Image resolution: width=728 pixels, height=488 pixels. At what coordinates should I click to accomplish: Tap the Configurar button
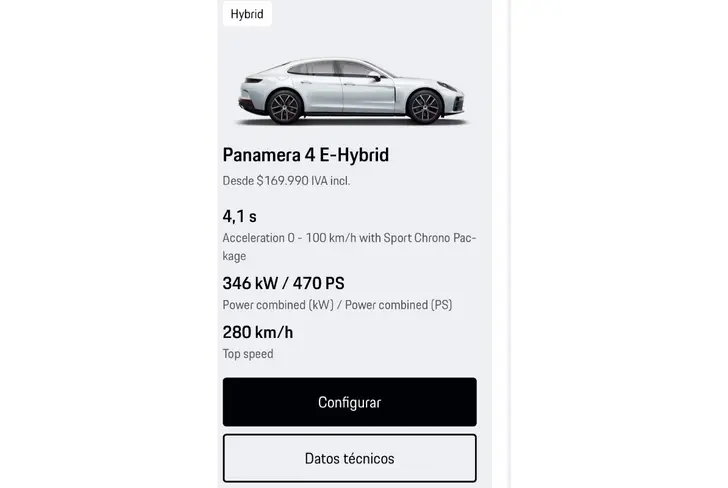(349, 402)
